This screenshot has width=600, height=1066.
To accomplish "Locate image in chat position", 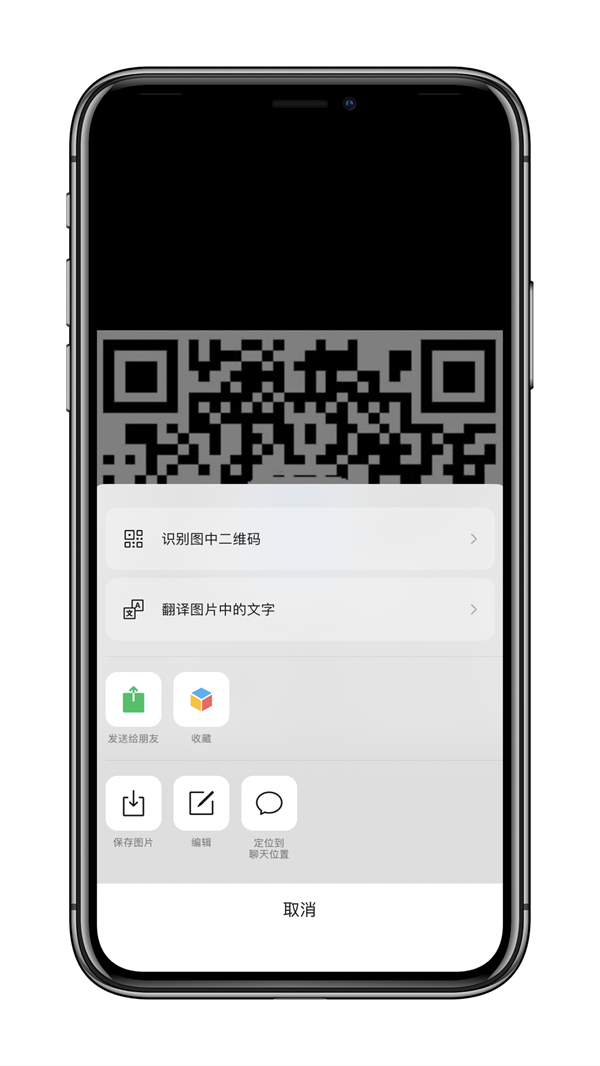I will tap(269, 803).
